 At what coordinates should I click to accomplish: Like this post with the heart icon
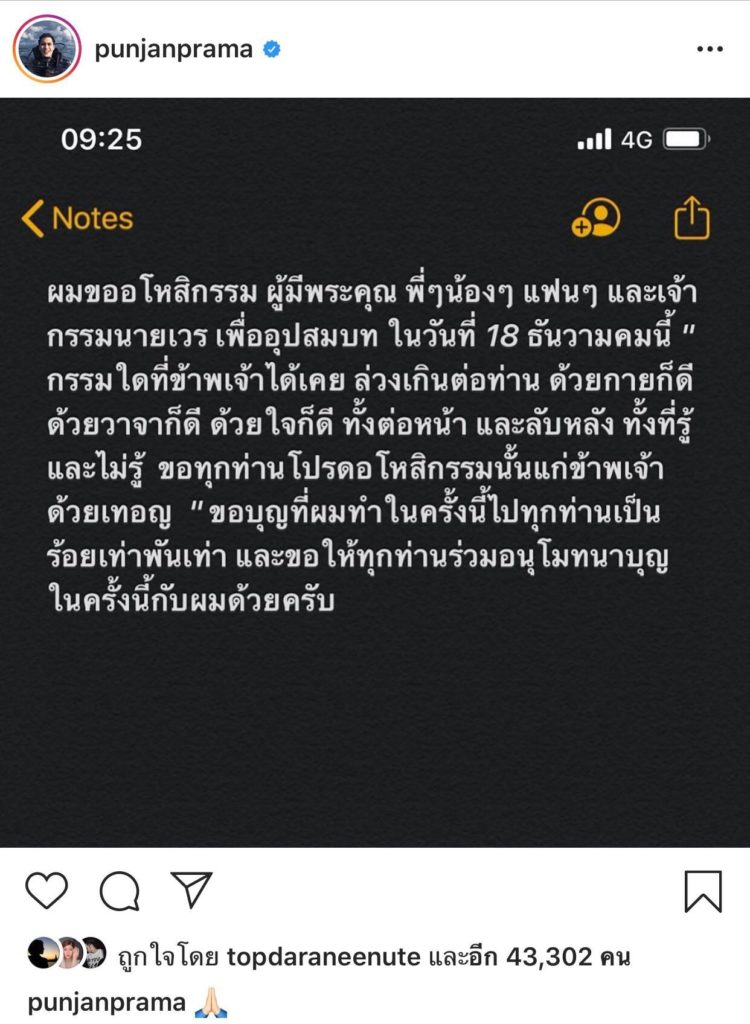(46, 889)
